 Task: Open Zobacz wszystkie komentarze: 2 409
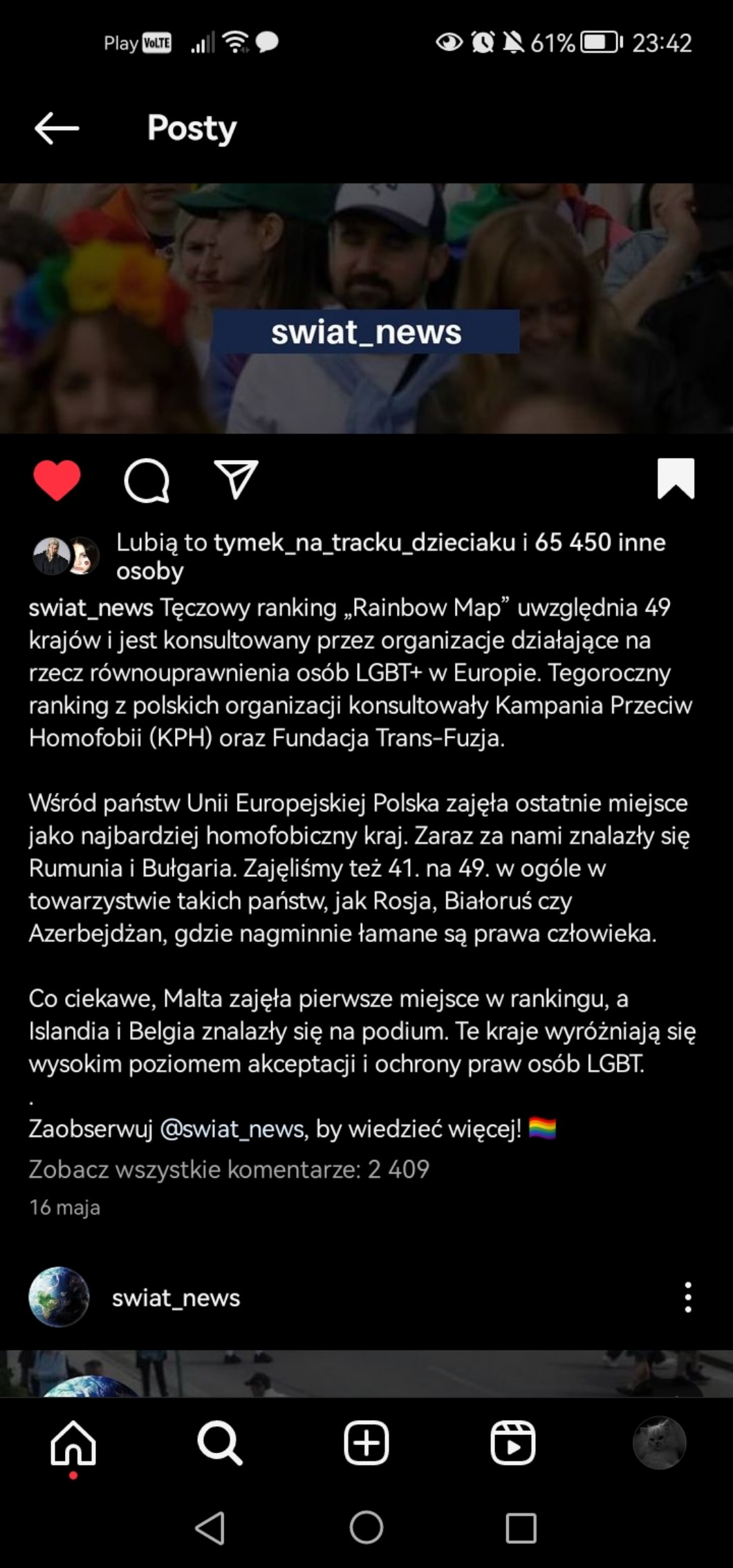point(229,1169)
